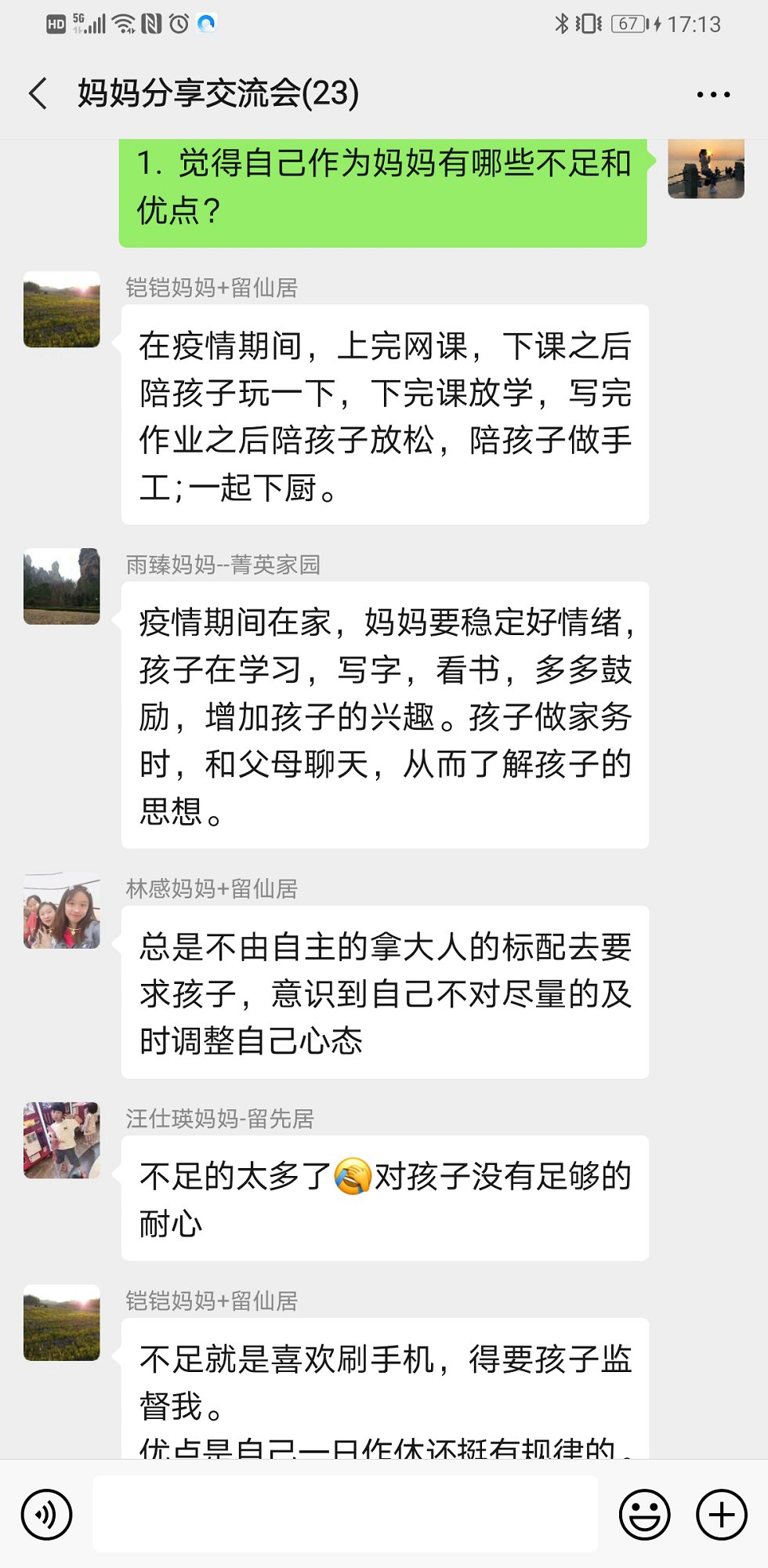Go back from the group chat
The image size is (768, 1568).
tap(38, 93)
